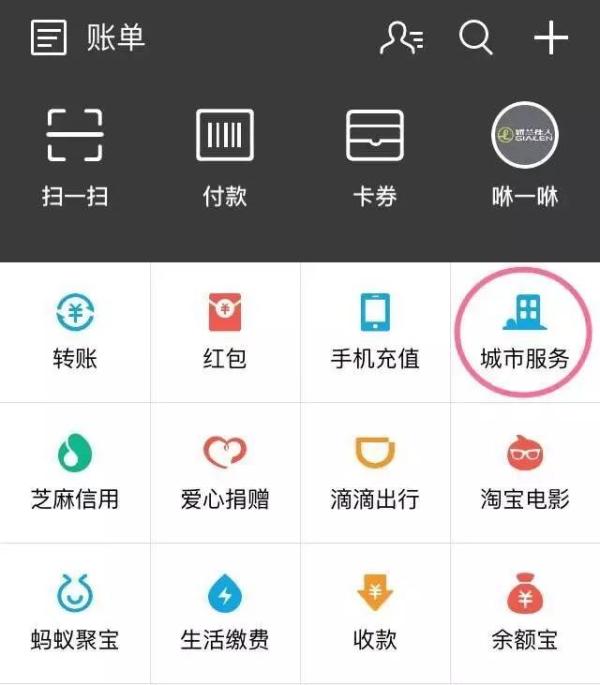This screenshot has width=600, height=685.
Task: Open the contacts icon in top bar
Action: tap(402, 38)
